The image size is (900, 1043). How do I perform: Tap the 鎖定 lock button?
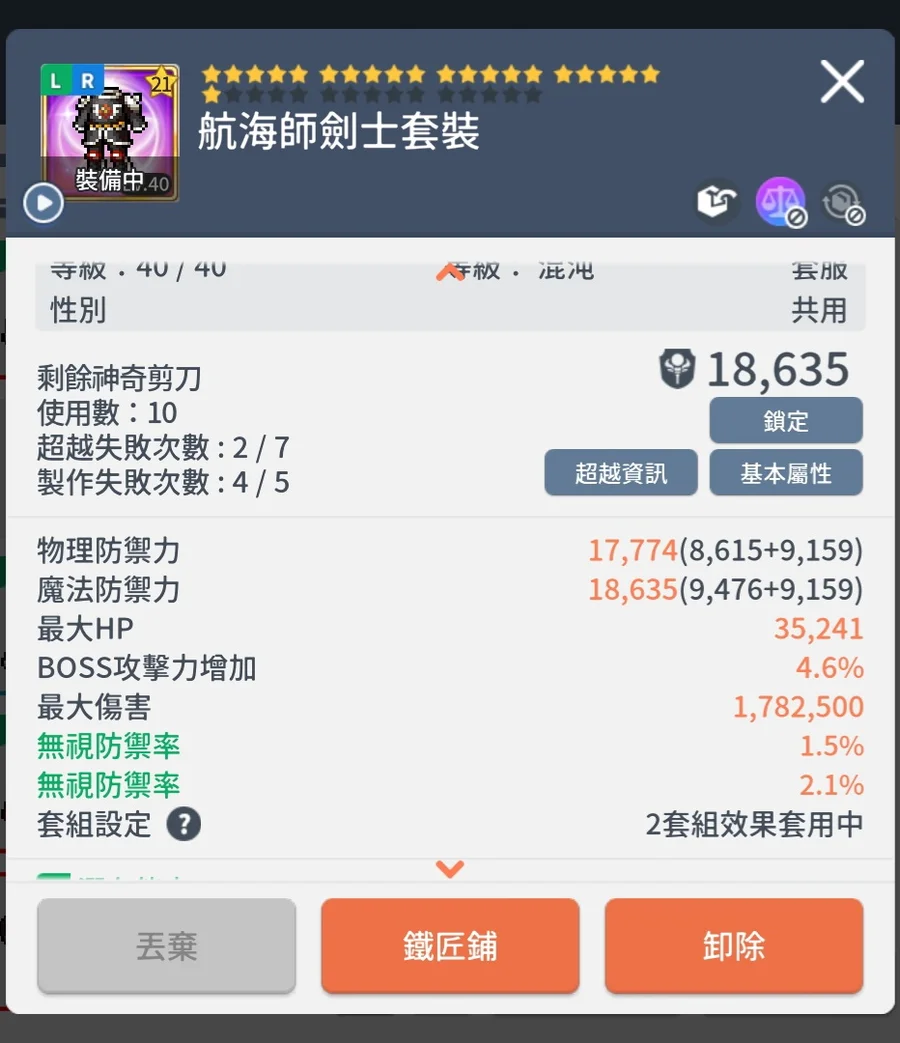[786, 420]
